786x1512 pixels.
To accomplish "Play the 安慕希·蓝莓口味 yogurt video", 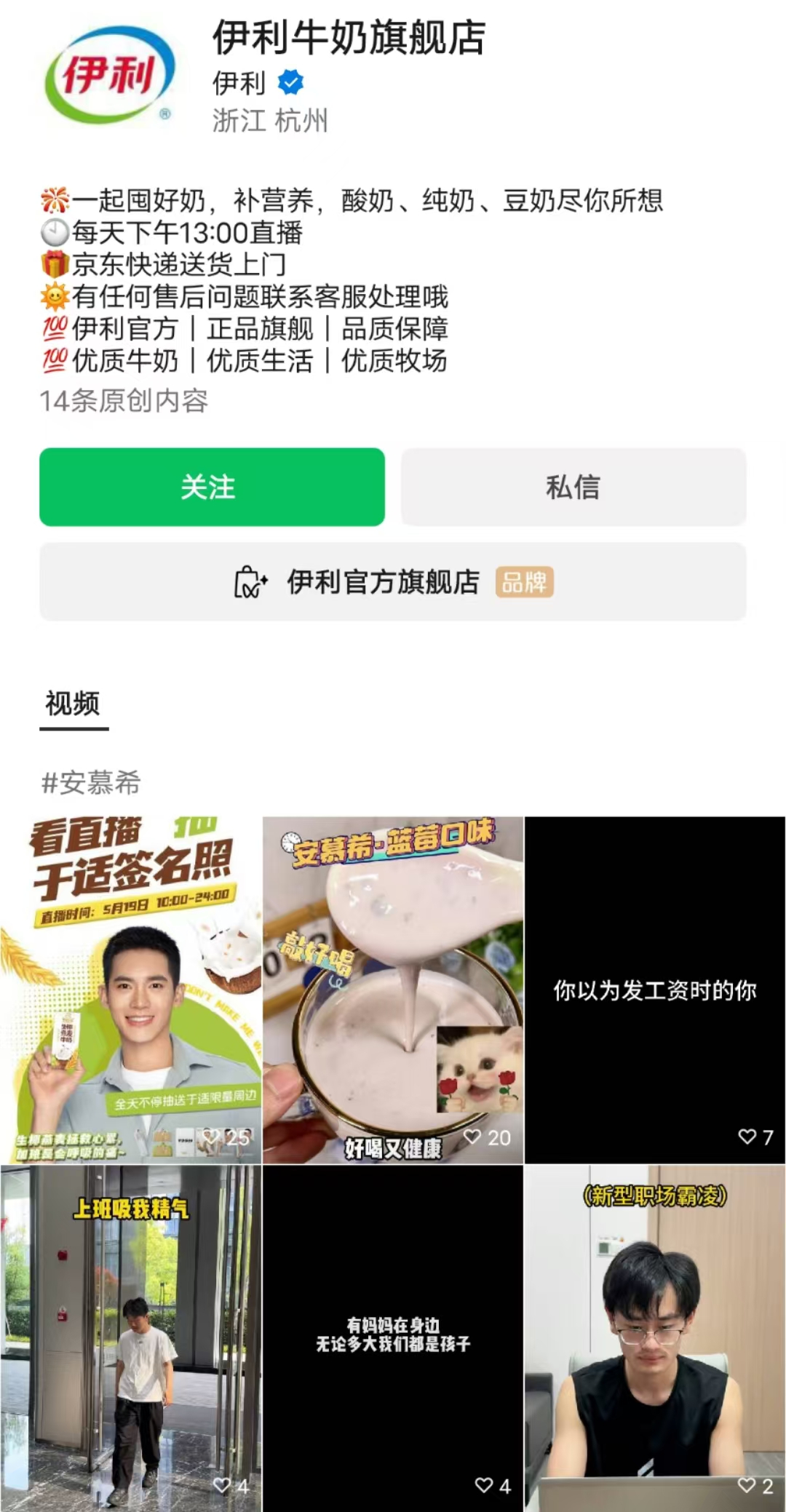I will click(393, 990).
